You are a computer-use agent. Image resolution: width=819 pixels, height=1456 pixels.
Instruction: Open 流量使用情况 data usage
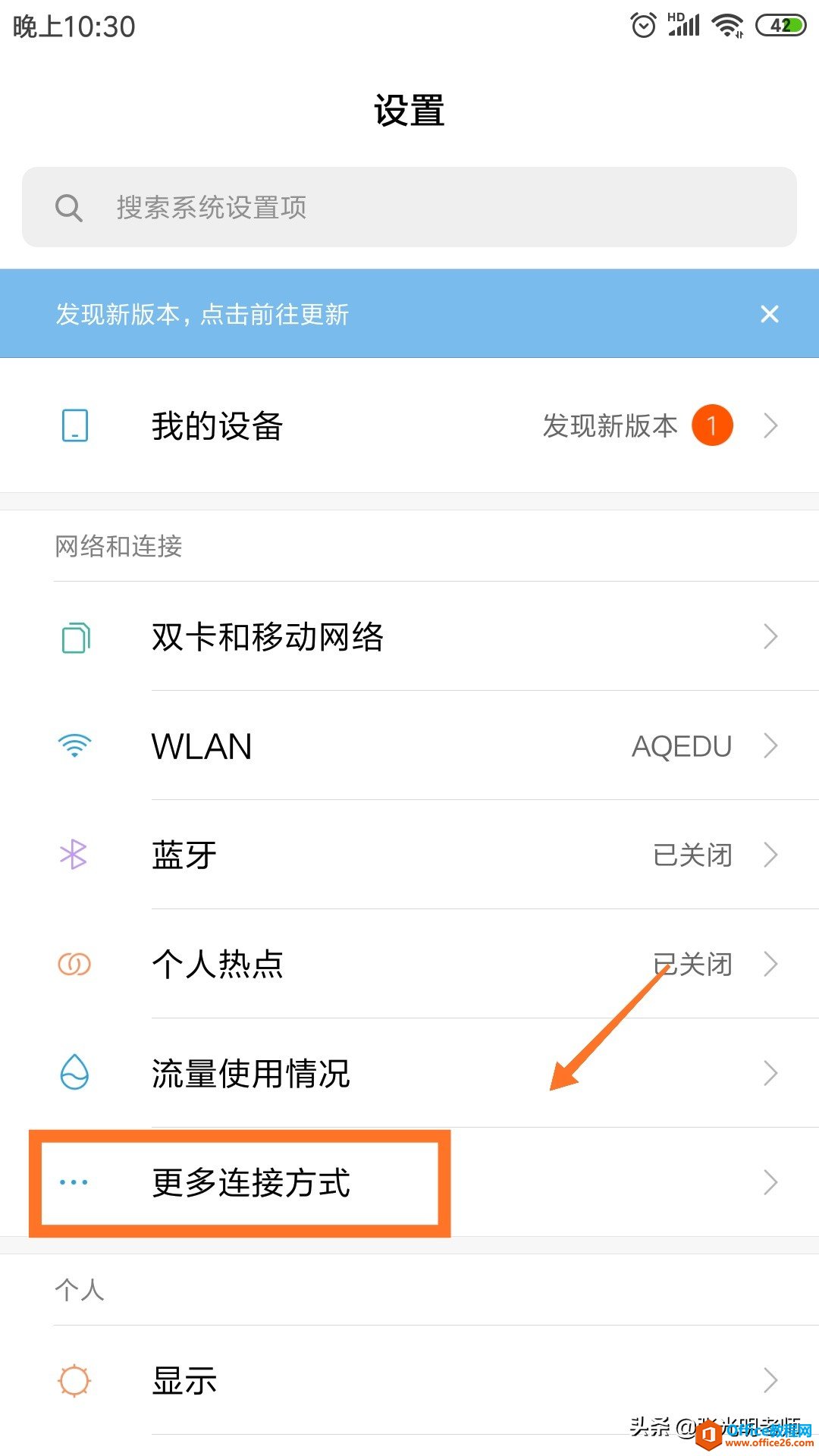(x=409, y=1074)
